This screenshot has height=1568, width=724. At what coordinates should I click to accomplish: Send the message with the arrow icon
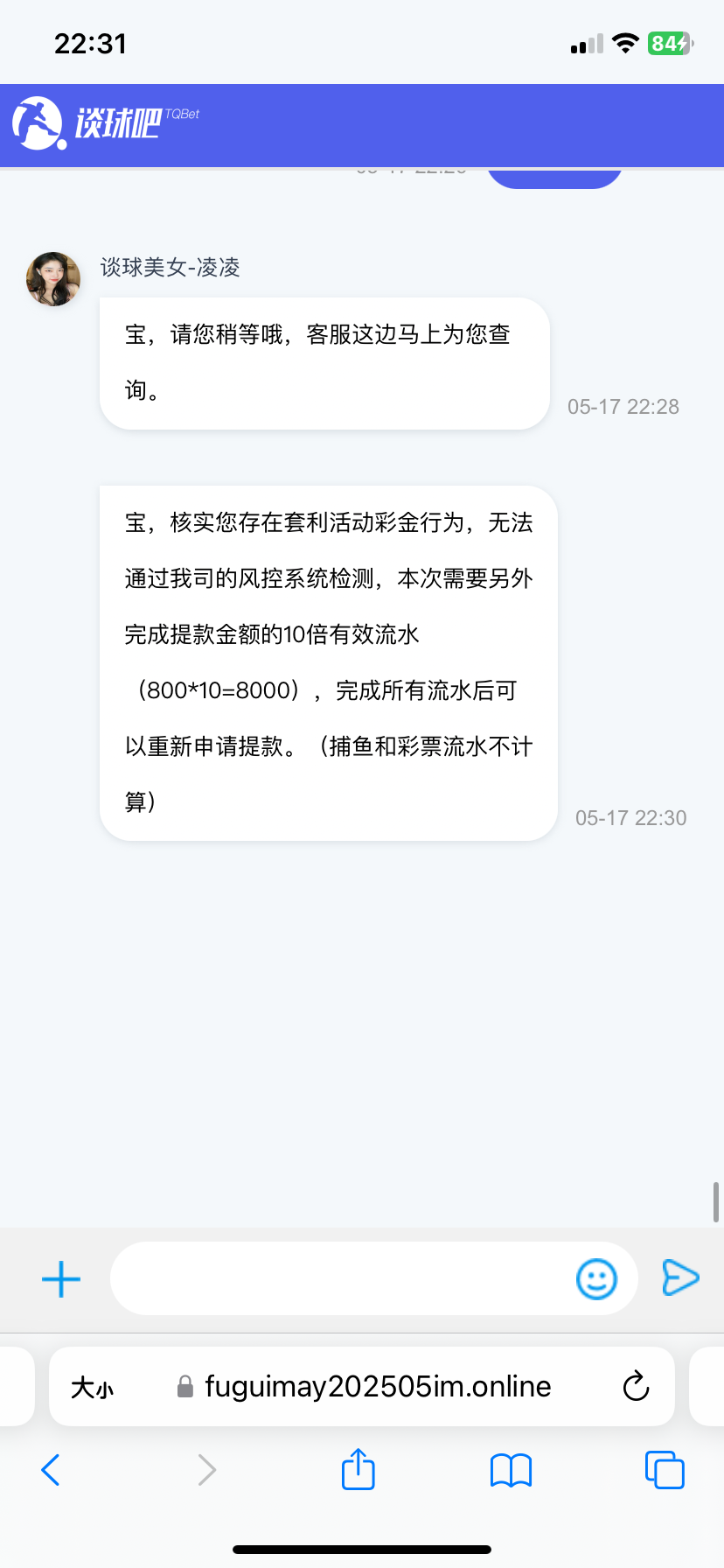click(680, 1278)
